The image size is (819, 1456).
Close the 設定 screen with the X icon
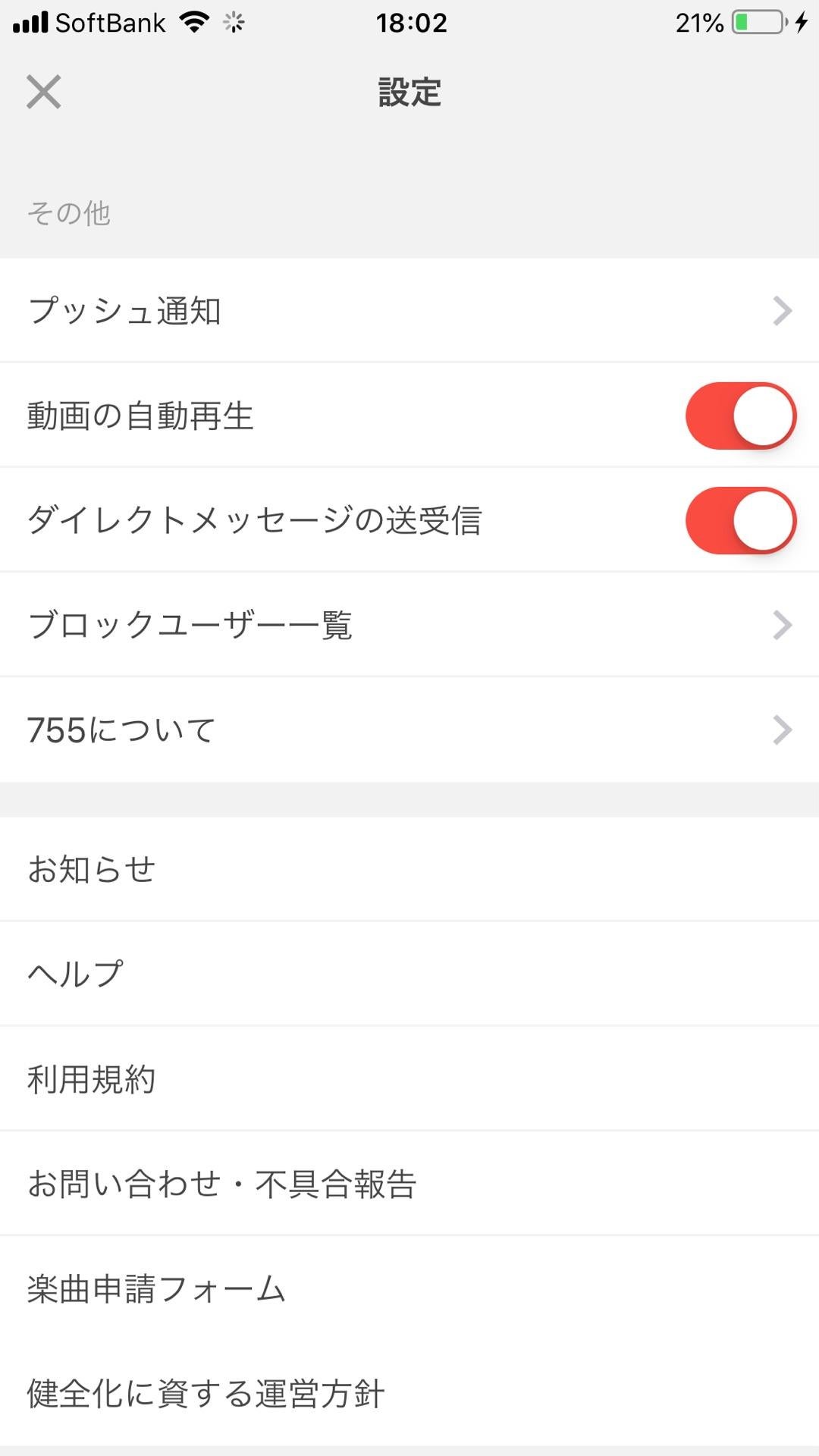pyautogui.click(x=43, y=92)
